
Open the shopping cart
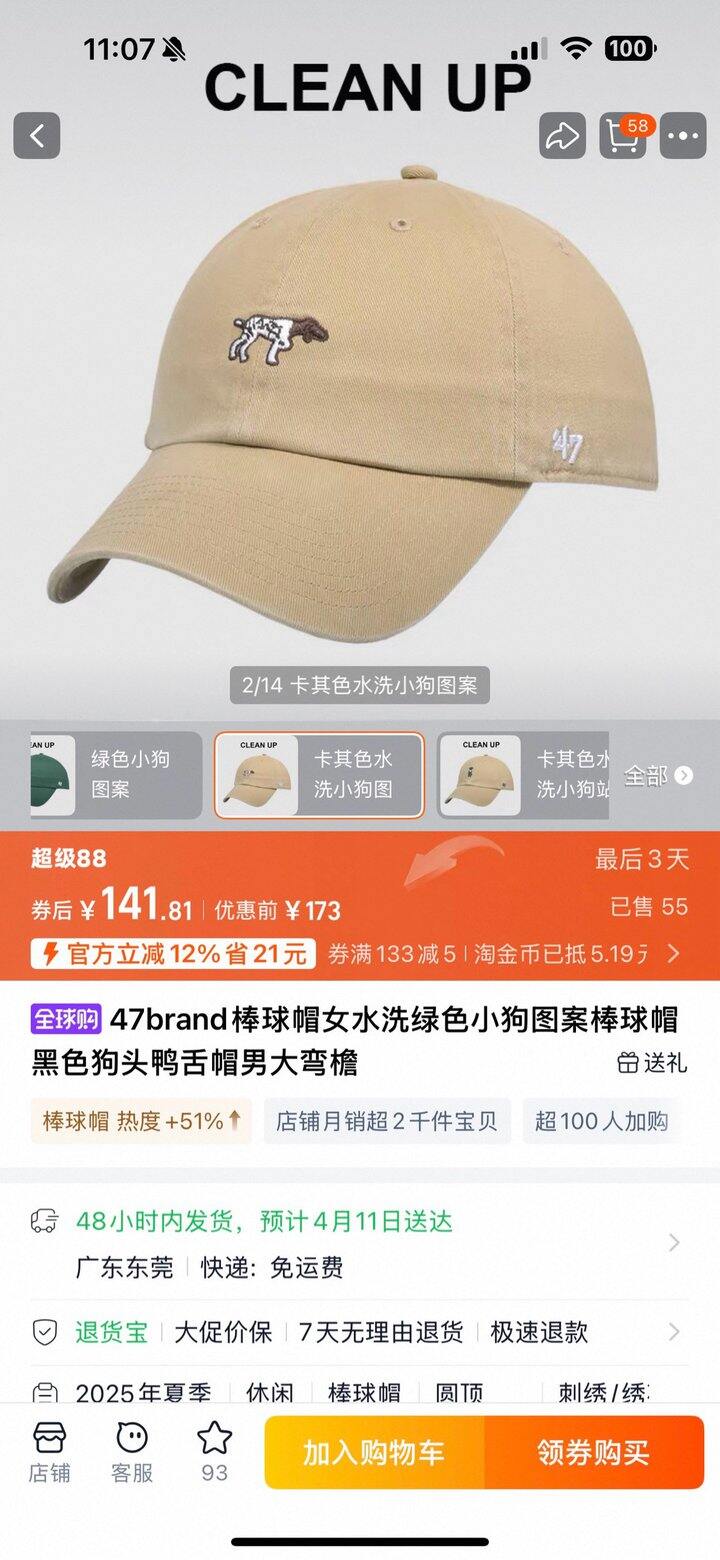pos(623,136)
